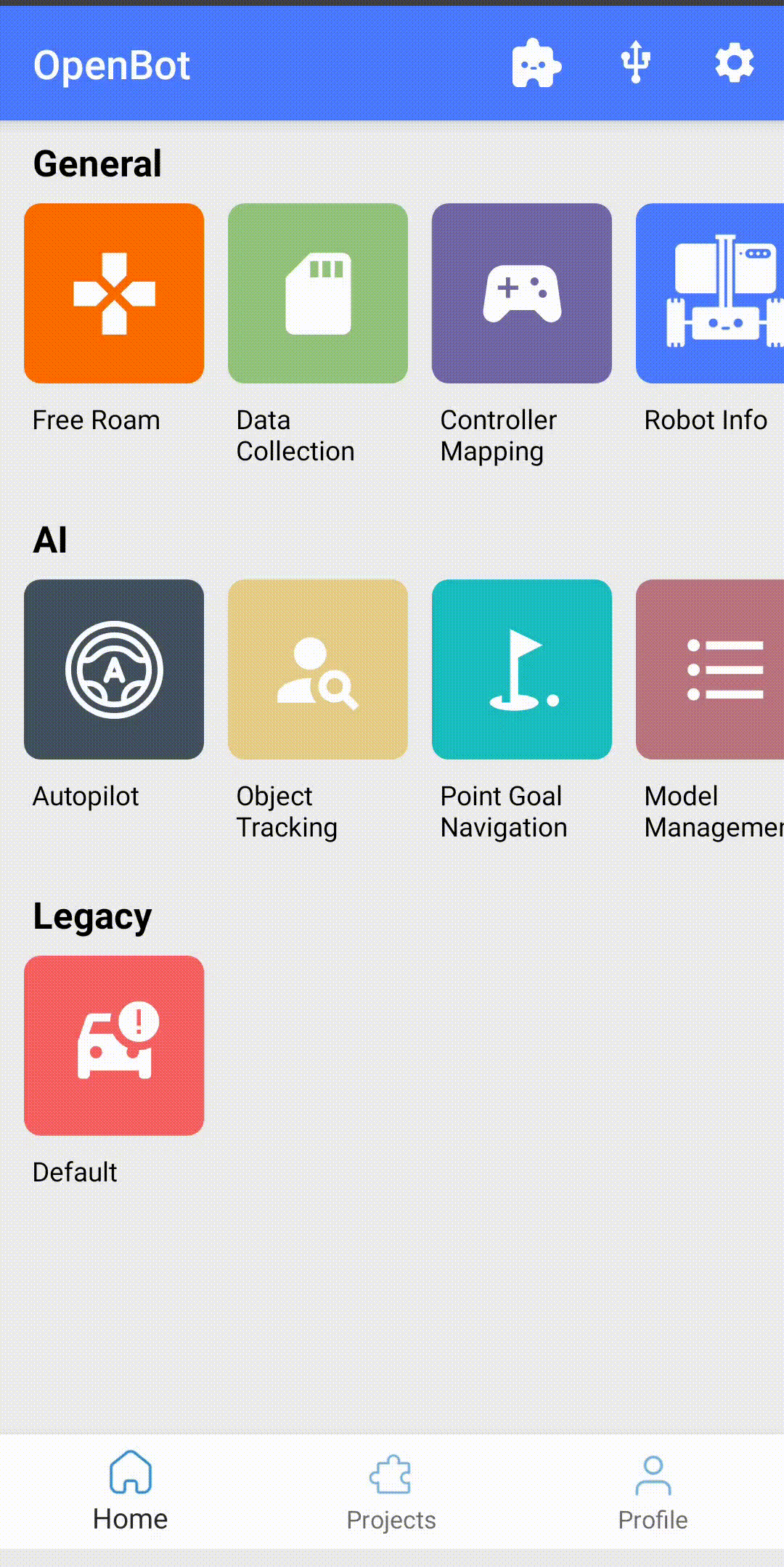The width and height of the screenshot is (784, 1567).
Task: Open the robot puzzle icon in the app bar
Action: click(x=536, y=63)
